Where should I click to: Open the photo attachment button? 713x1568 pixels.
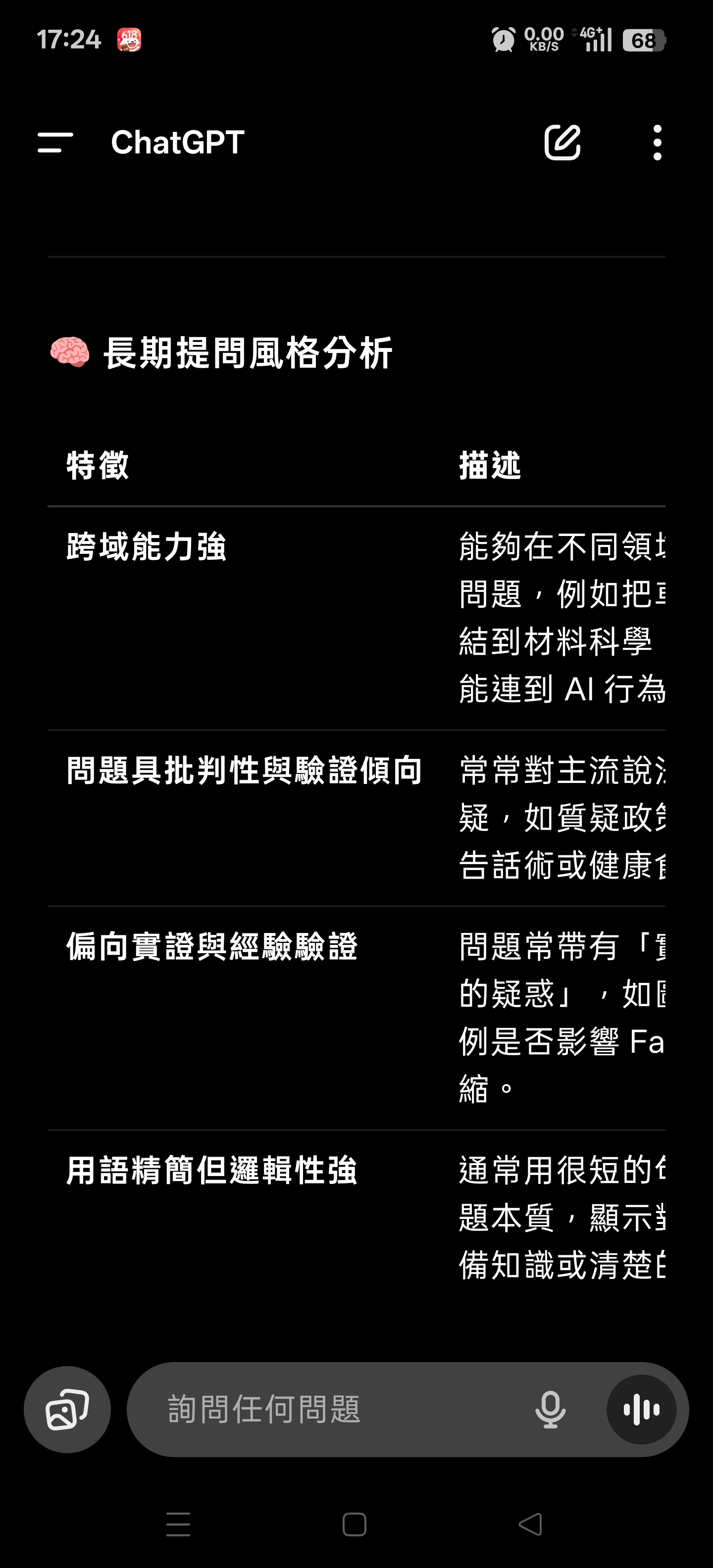pos(67,1409)
